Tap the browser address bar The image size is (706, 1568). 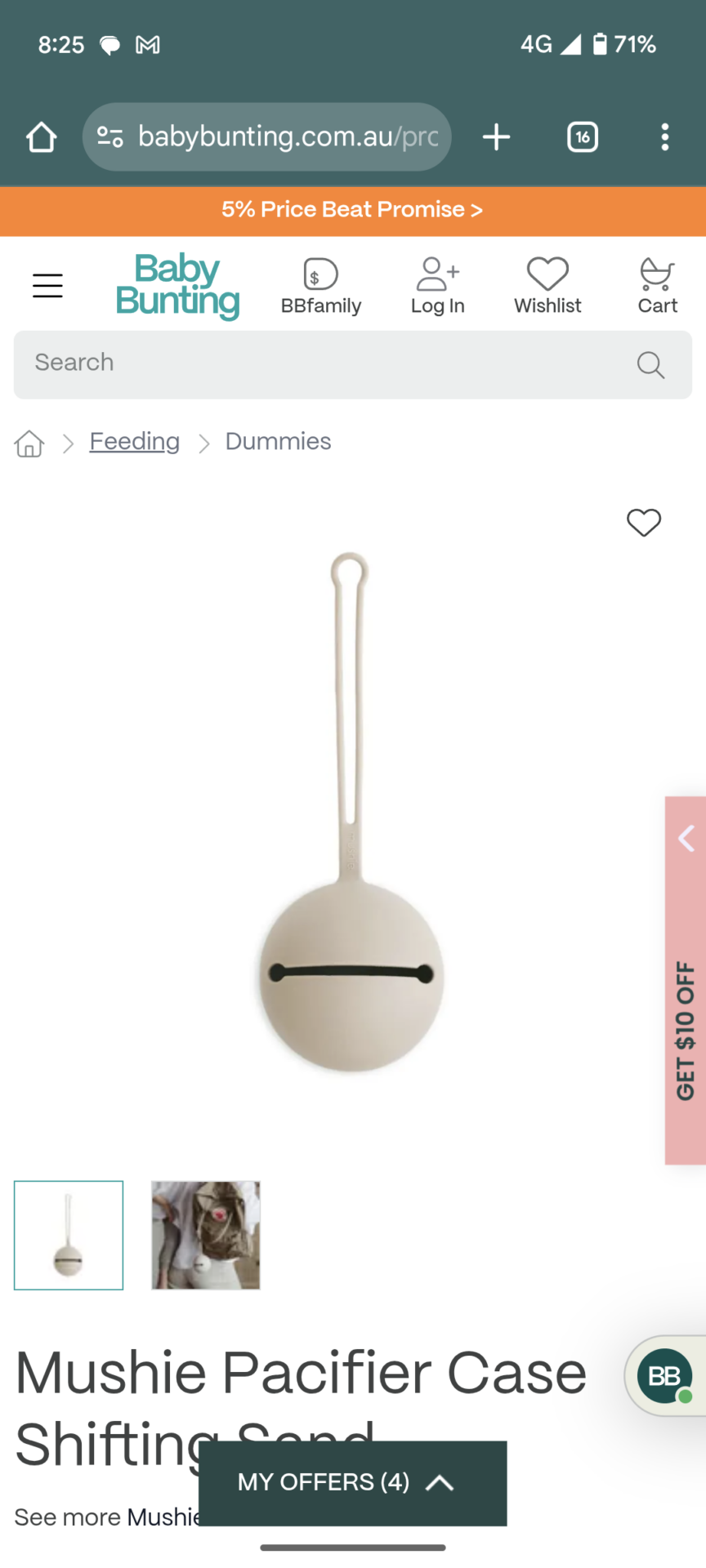tap(270, 137)
